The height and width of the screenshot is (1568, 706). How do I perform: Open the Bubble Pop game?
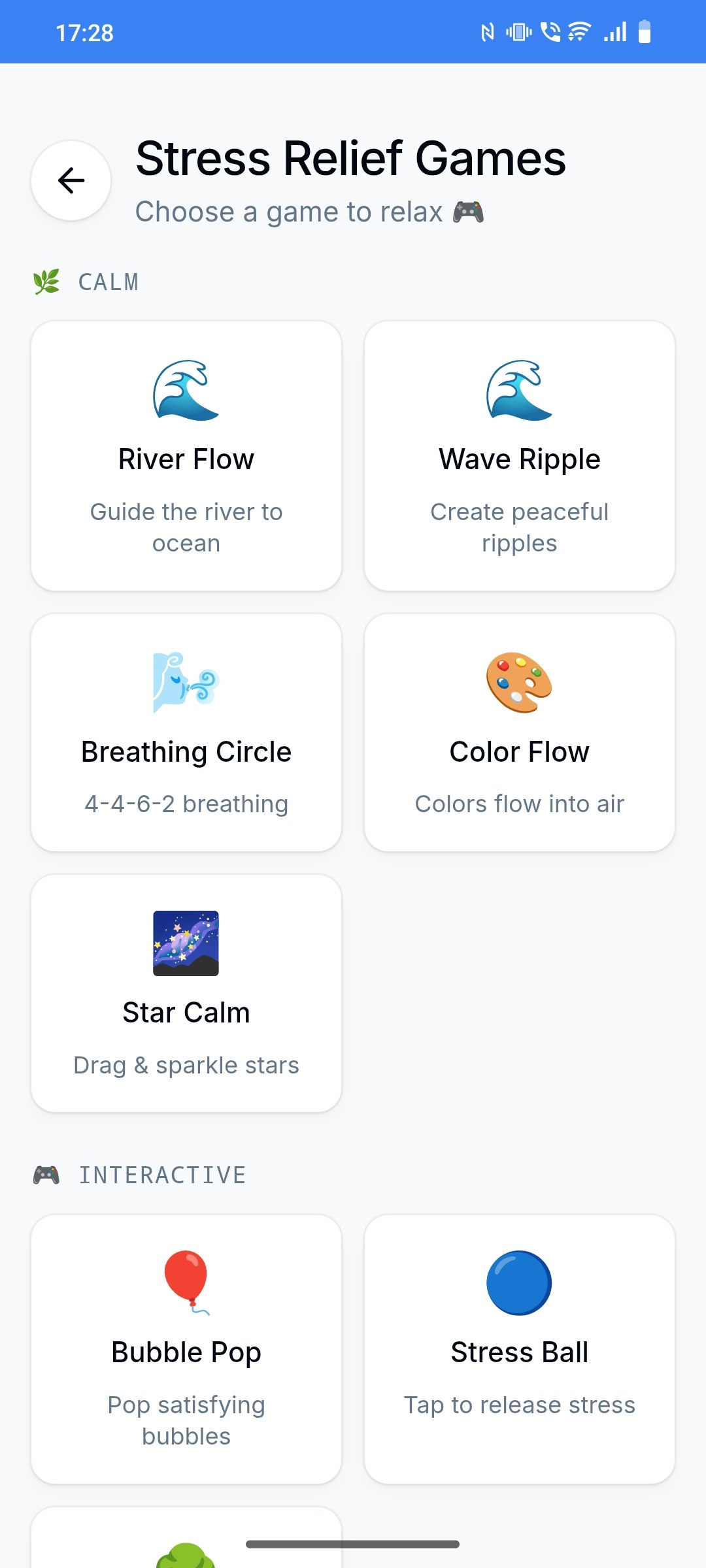186,1349
